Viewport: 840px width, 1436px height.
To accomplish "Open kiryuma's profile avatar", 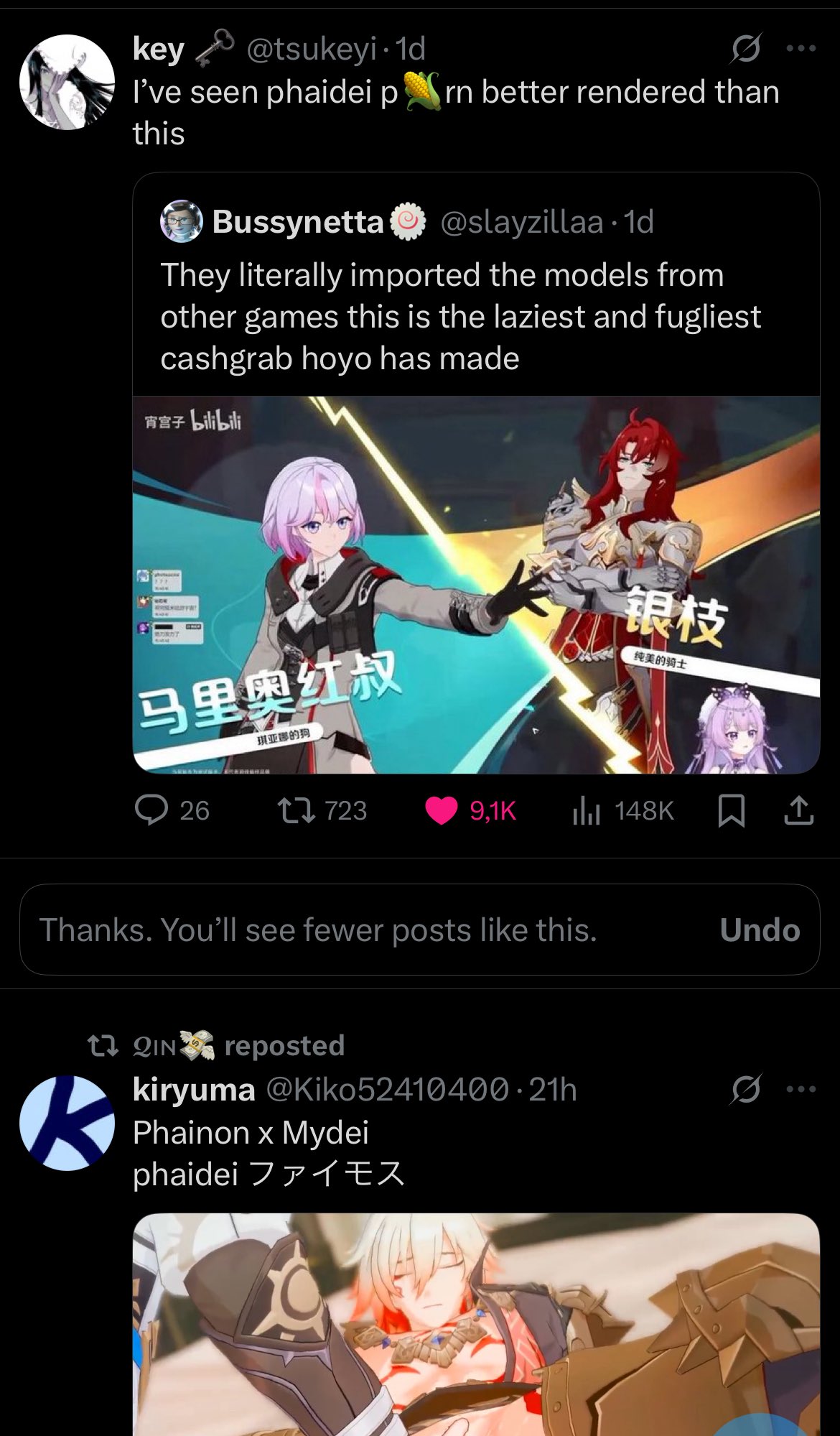I will [67, 1123].
